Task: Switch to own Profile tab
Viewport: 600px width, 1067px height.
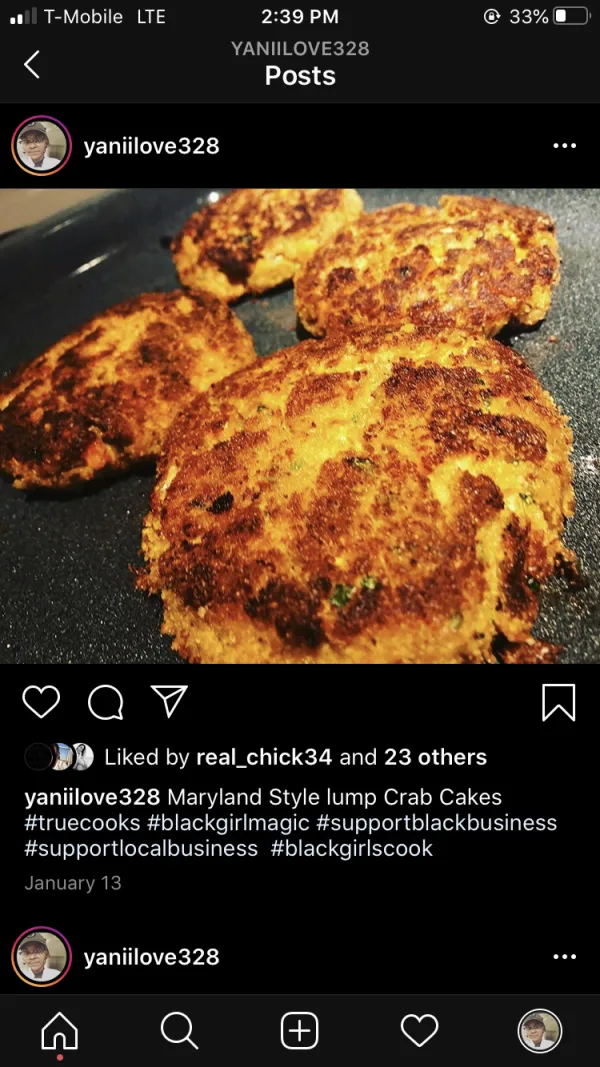Action: point(539,1031)
